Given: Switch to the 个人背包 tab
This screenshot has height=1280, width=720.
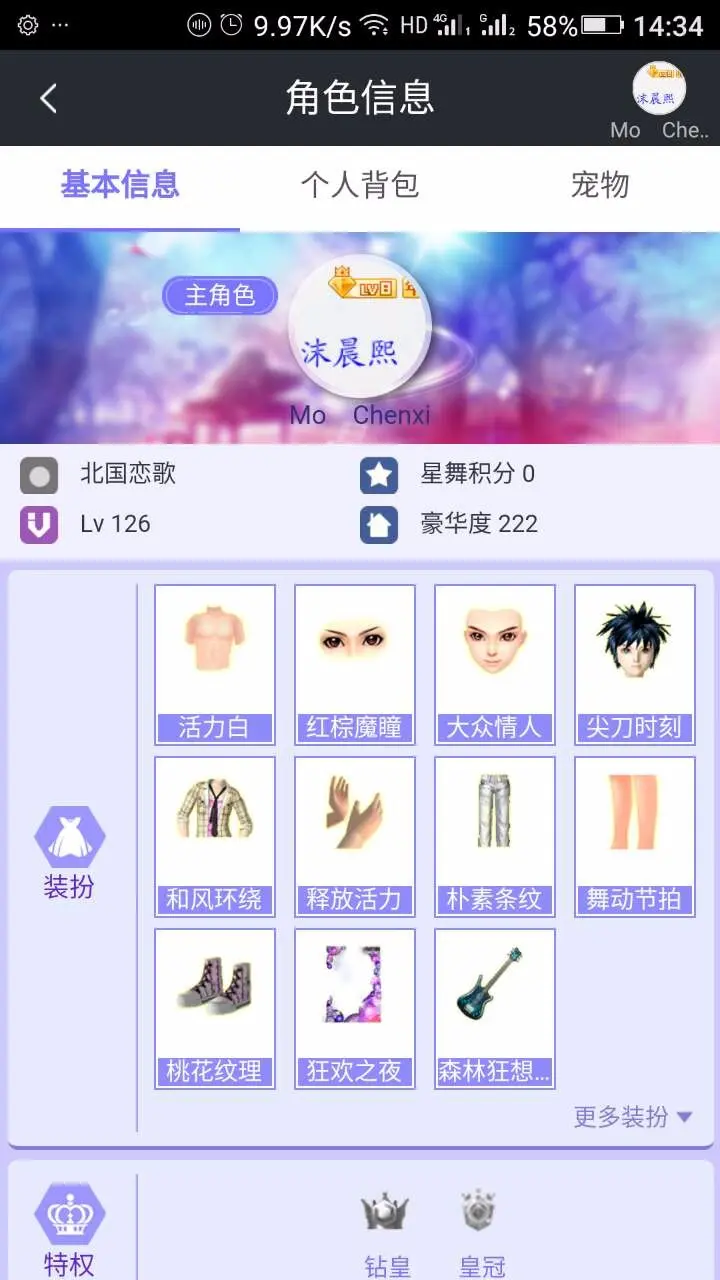Looking at the screenshot, I should [360, 185].
